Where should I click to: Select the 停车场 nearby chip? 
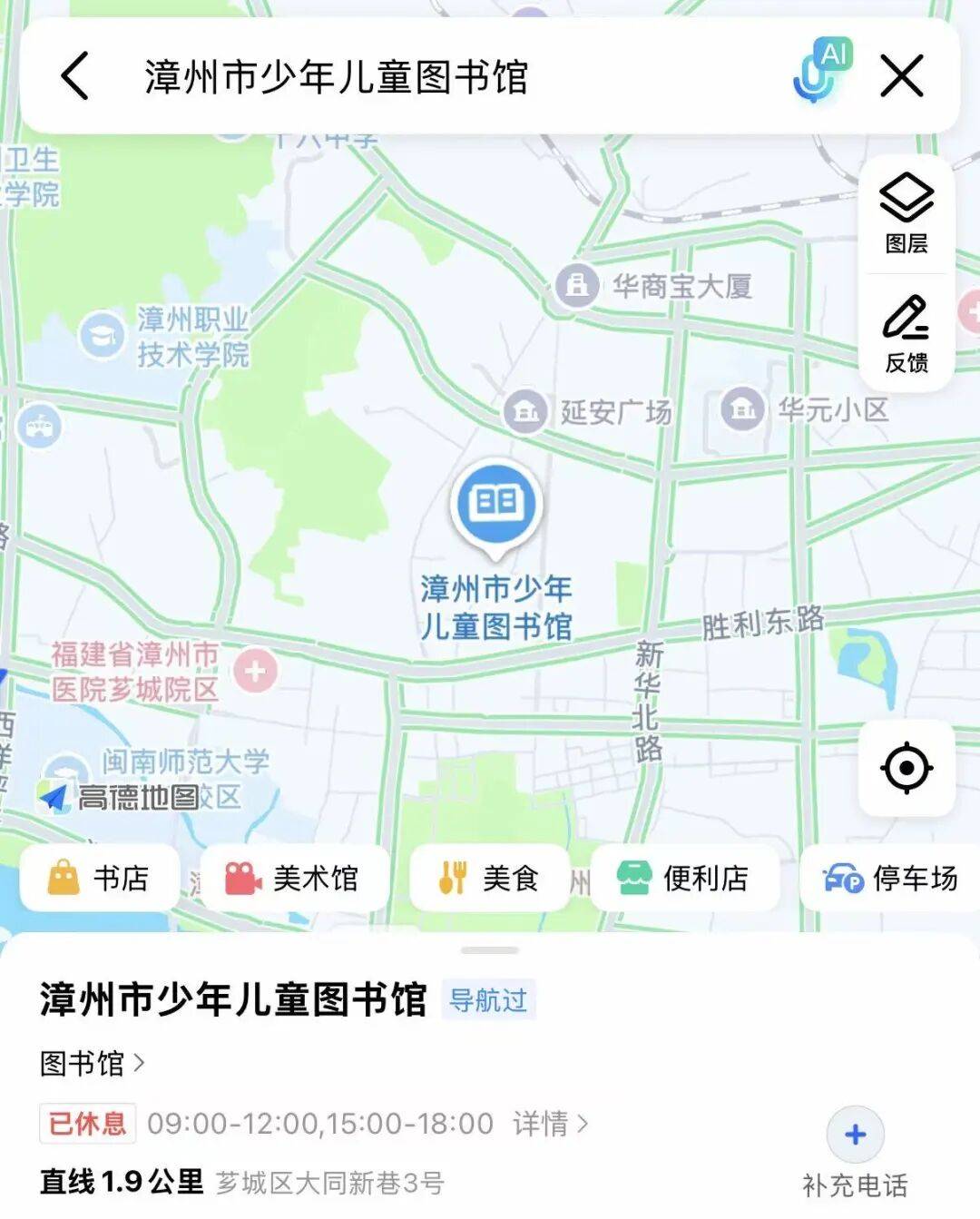pos(891,878)
